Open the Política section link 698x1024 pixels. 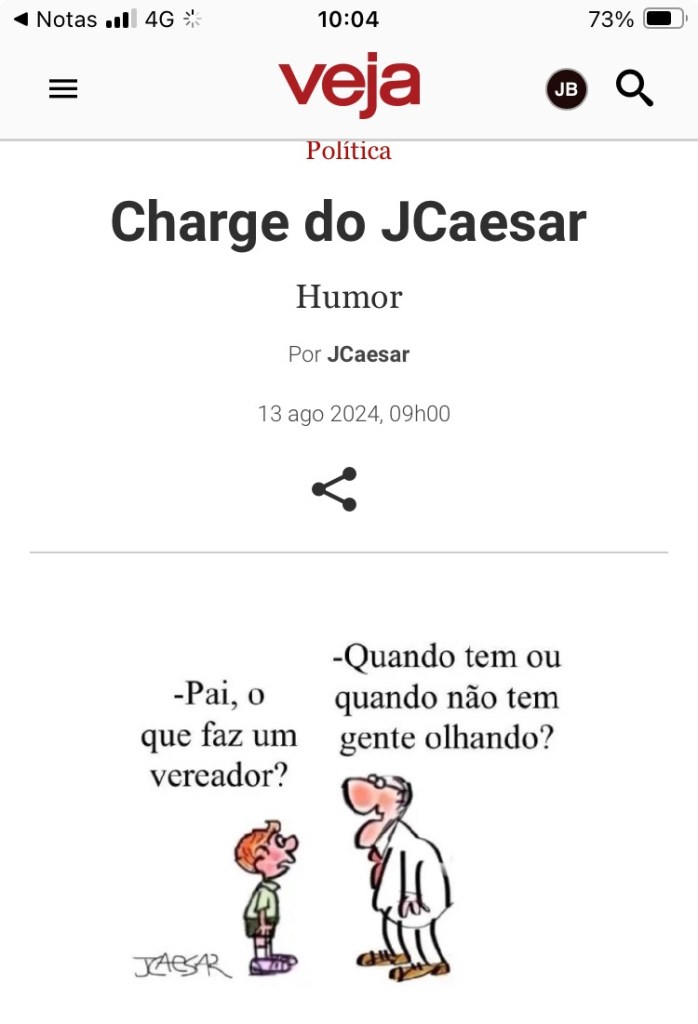(x=348, y=151)
